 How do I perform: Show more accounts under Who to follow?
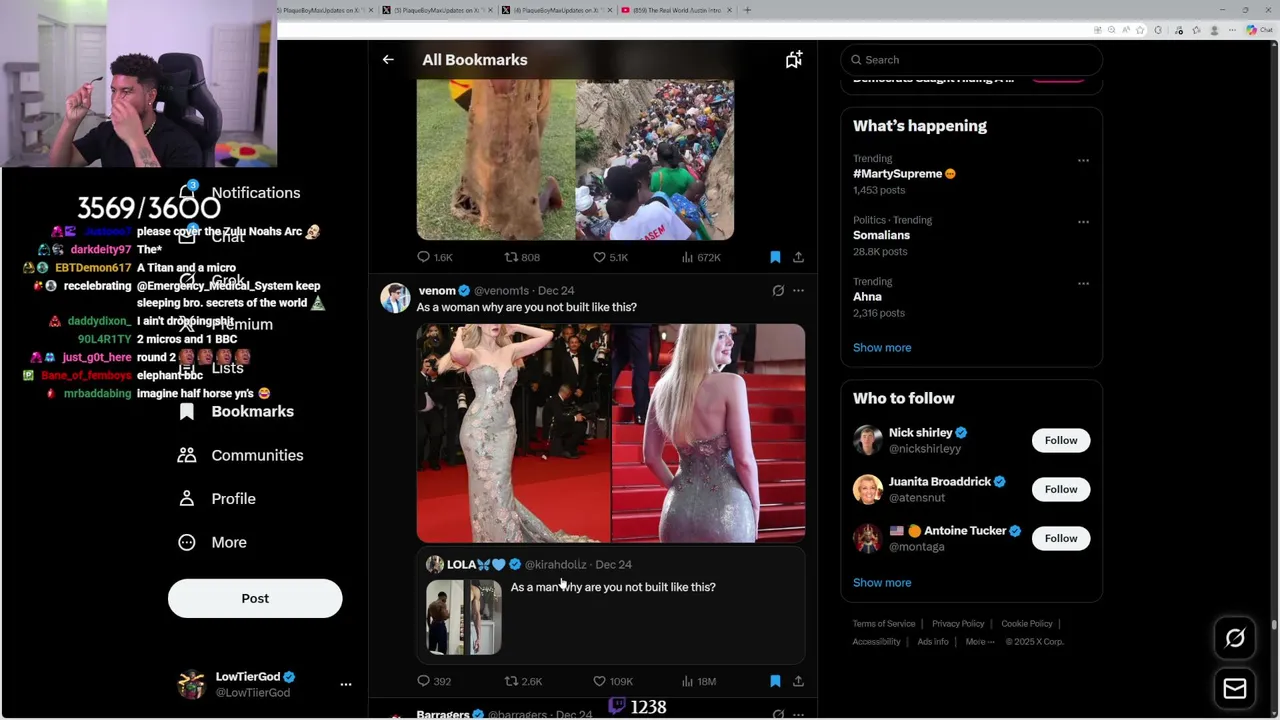tap(881, 583)
